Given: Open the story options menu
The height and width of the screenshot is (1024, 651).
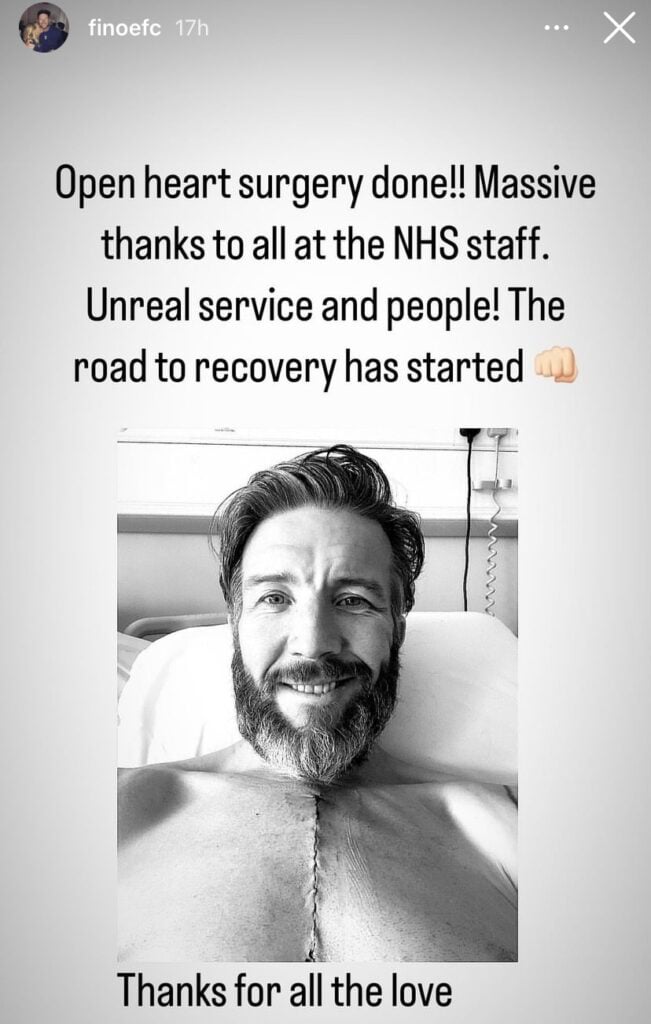Looking at the screenshot, I should (x=556, y=29).
